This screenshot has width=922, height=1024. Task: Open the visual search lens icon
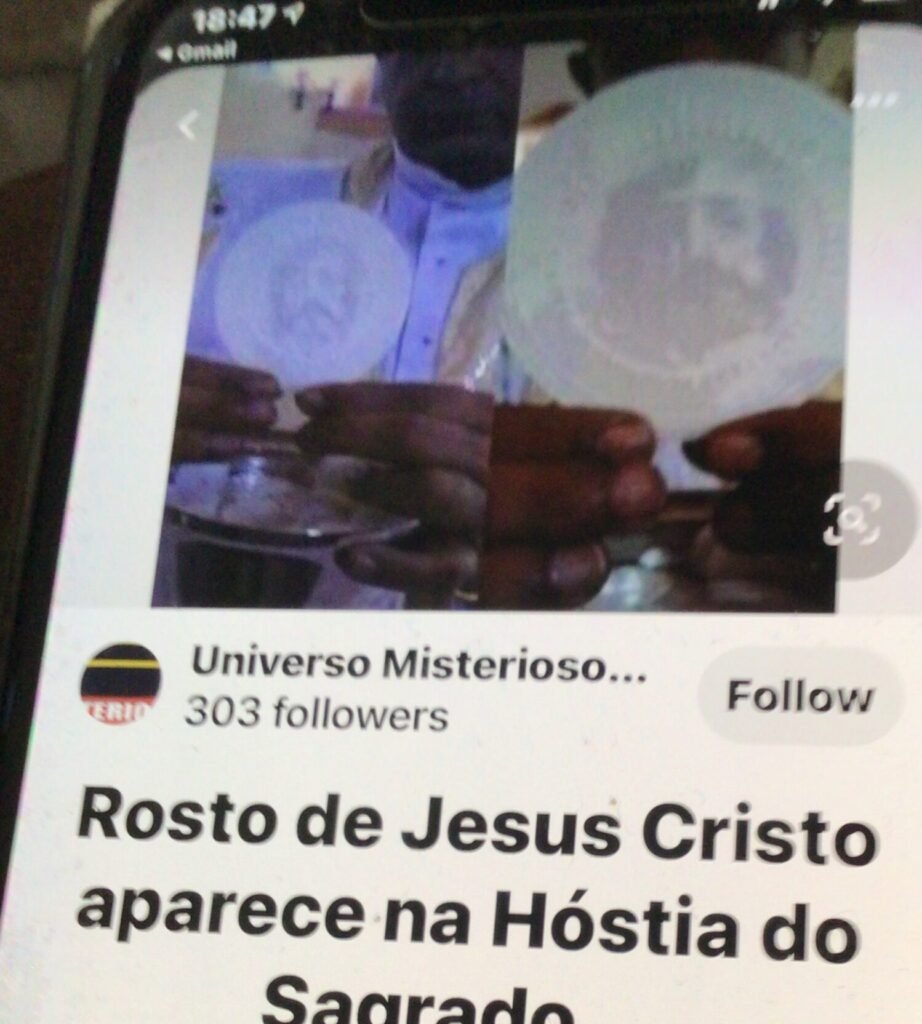(x=852, y=519)
